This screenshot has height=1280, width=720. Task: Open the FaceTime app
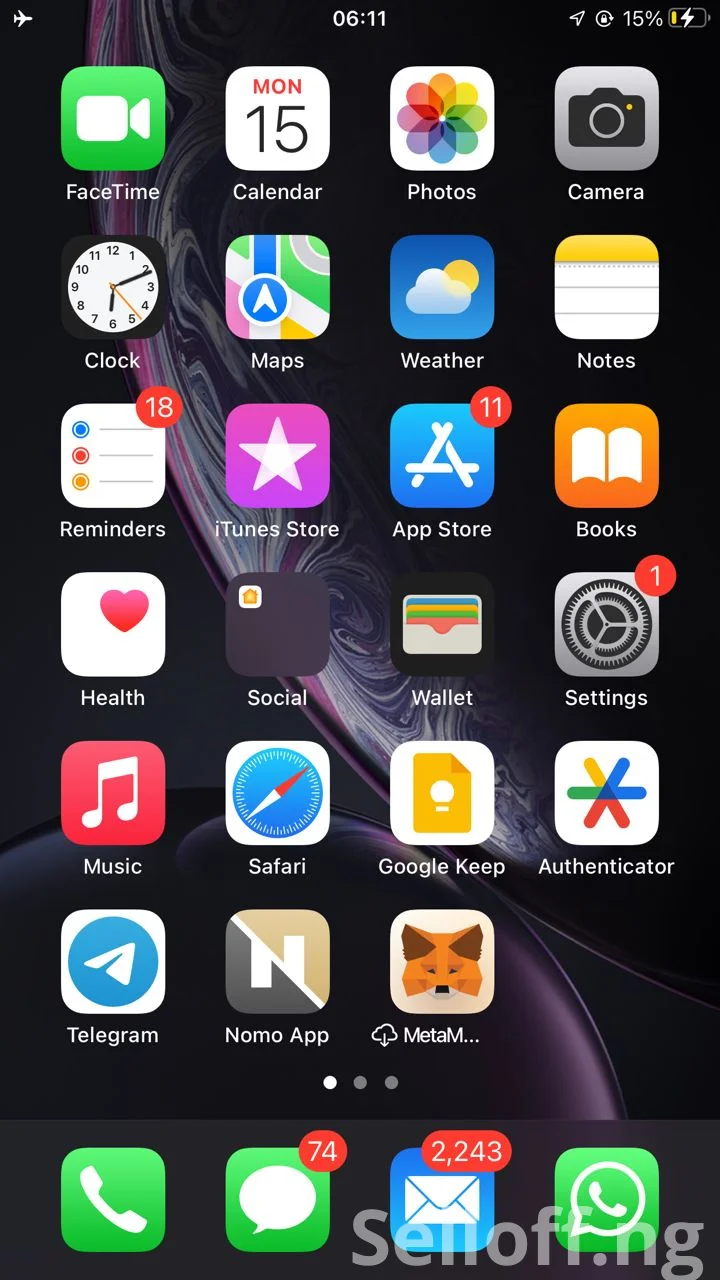(113, 119)
